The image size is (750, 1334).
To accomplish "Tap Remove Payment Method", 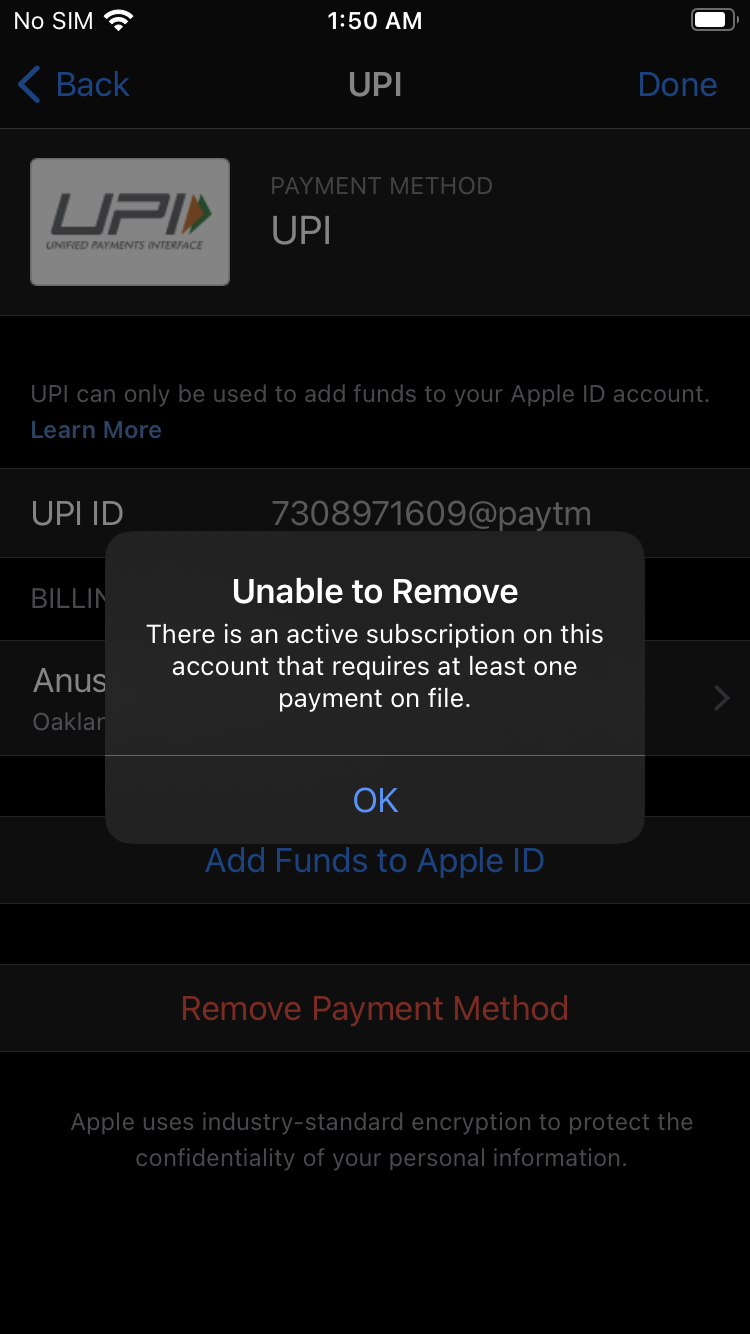I will coord(375,1008).
